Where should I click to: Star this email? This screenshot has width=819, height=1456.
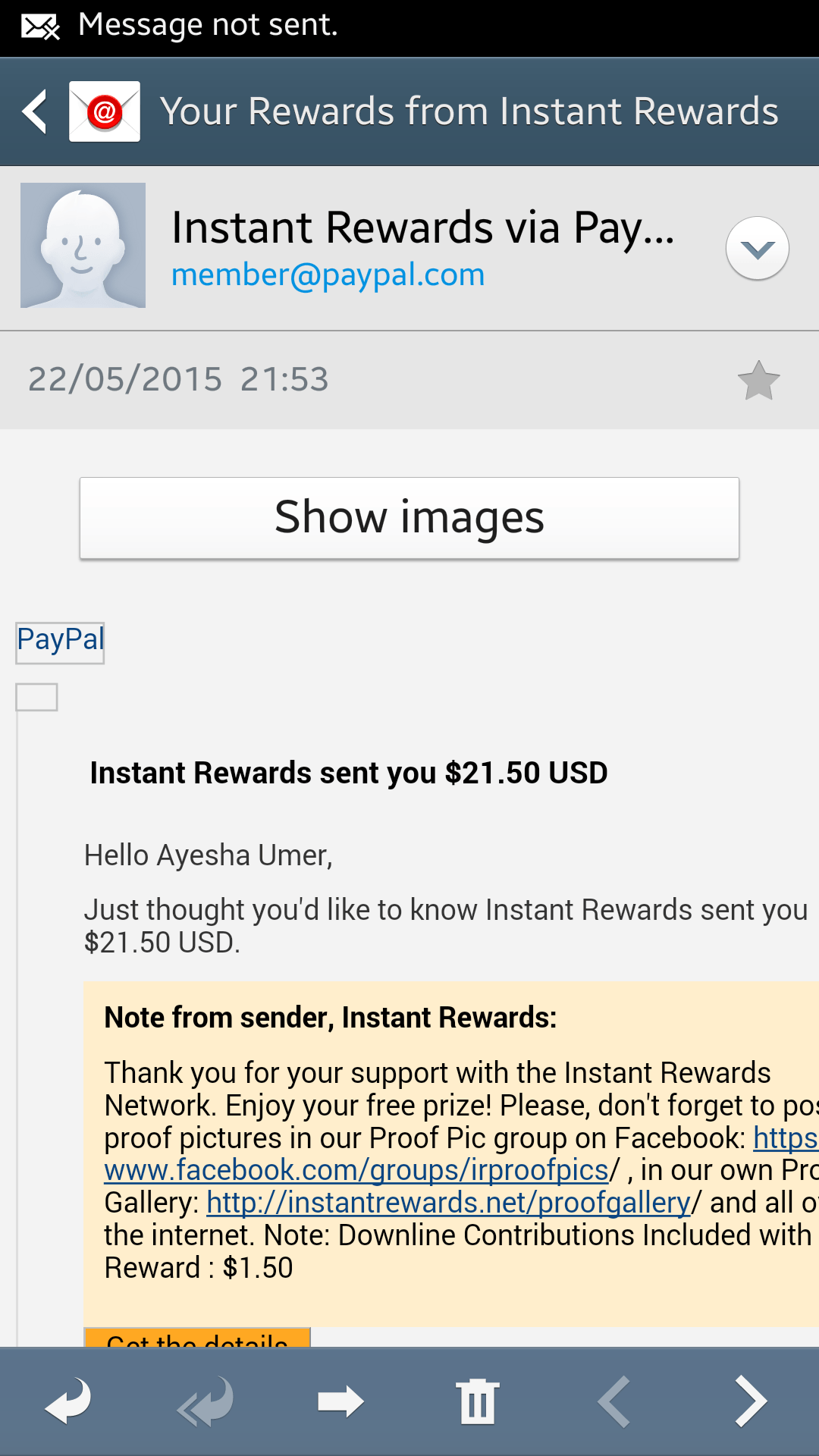tap(758, 381)
